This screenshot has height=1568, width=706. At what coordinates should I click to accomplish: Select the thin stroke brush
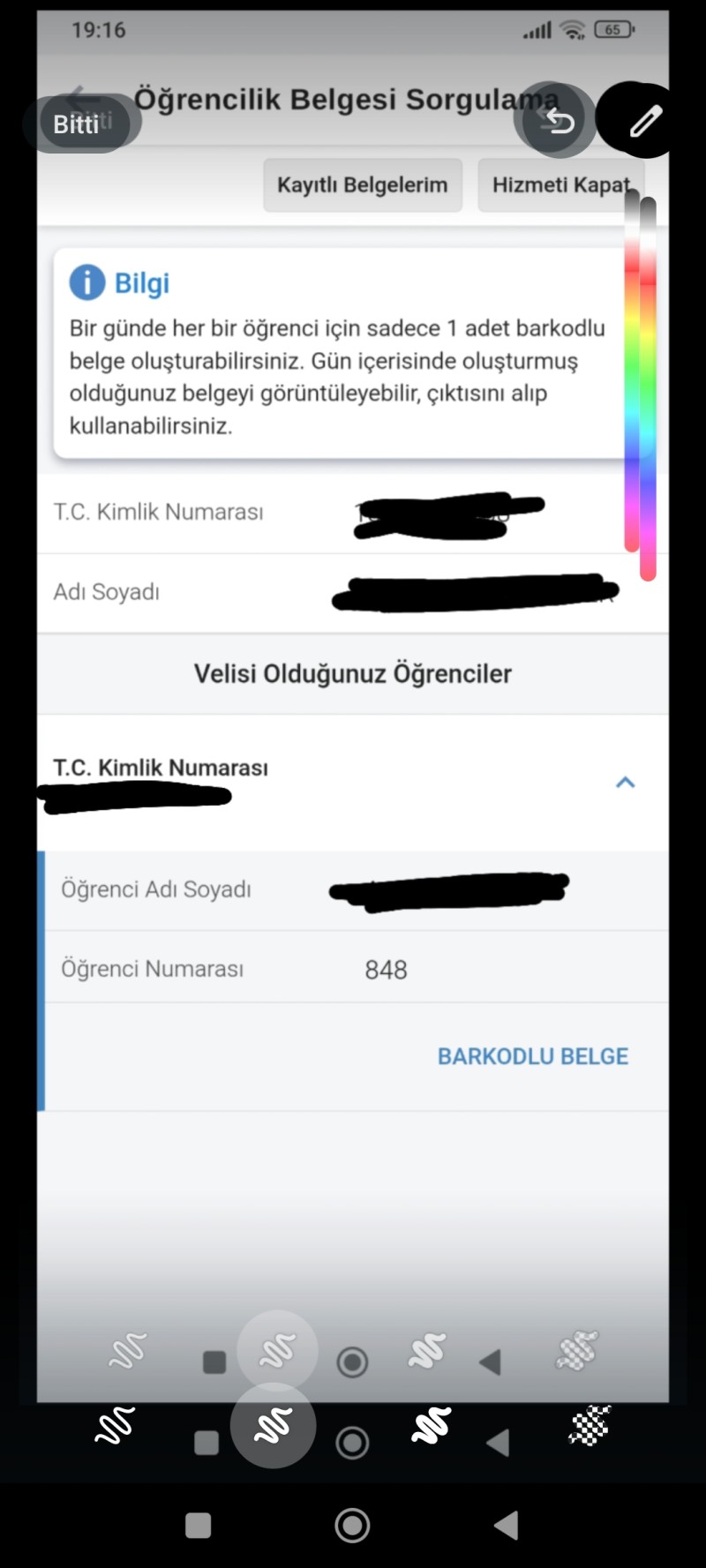pyautogui.click(x=115, y=1425)
